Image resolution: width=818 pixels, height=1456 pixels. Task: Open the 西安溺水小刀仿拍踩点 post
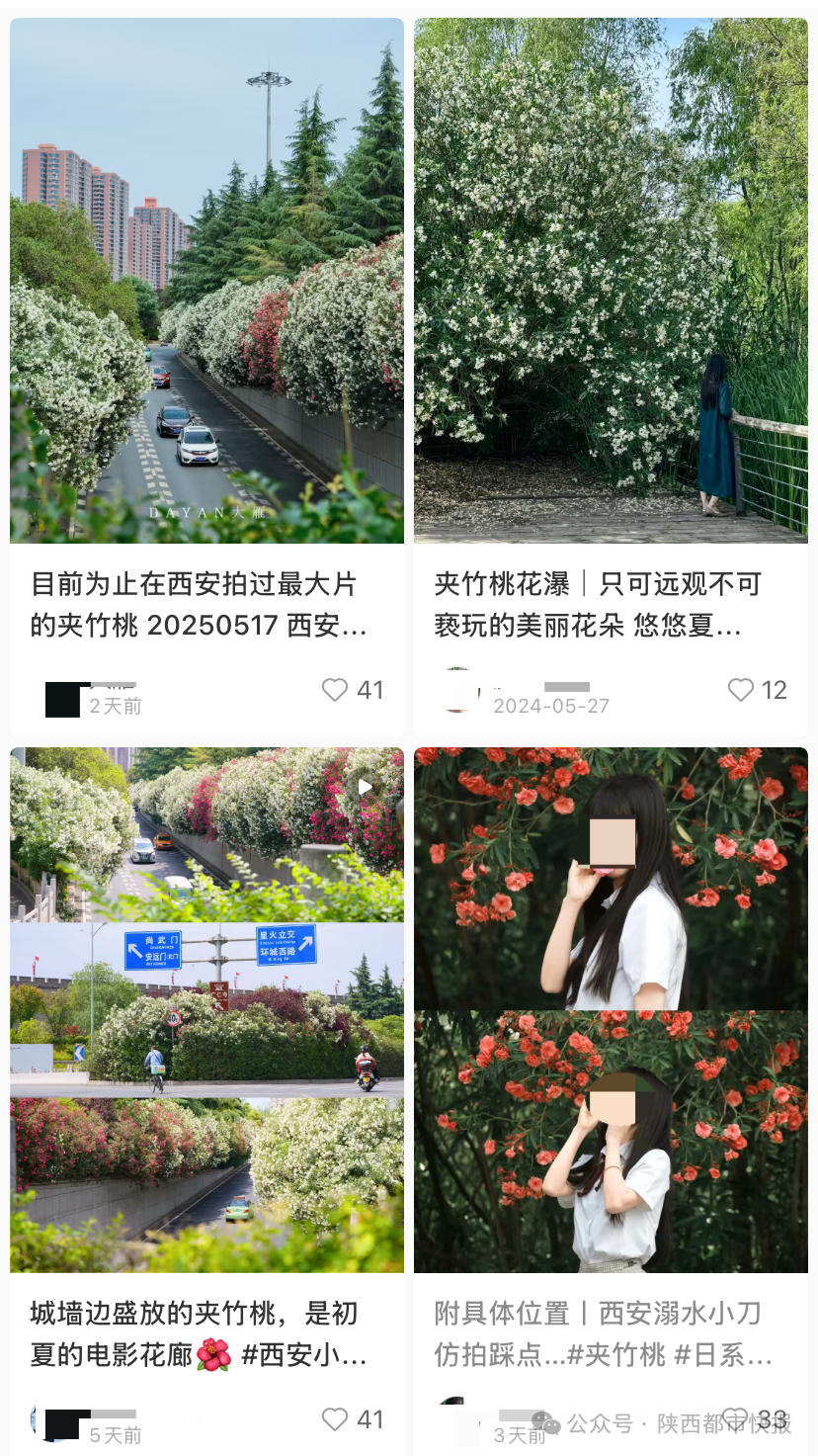(611, 1009)
